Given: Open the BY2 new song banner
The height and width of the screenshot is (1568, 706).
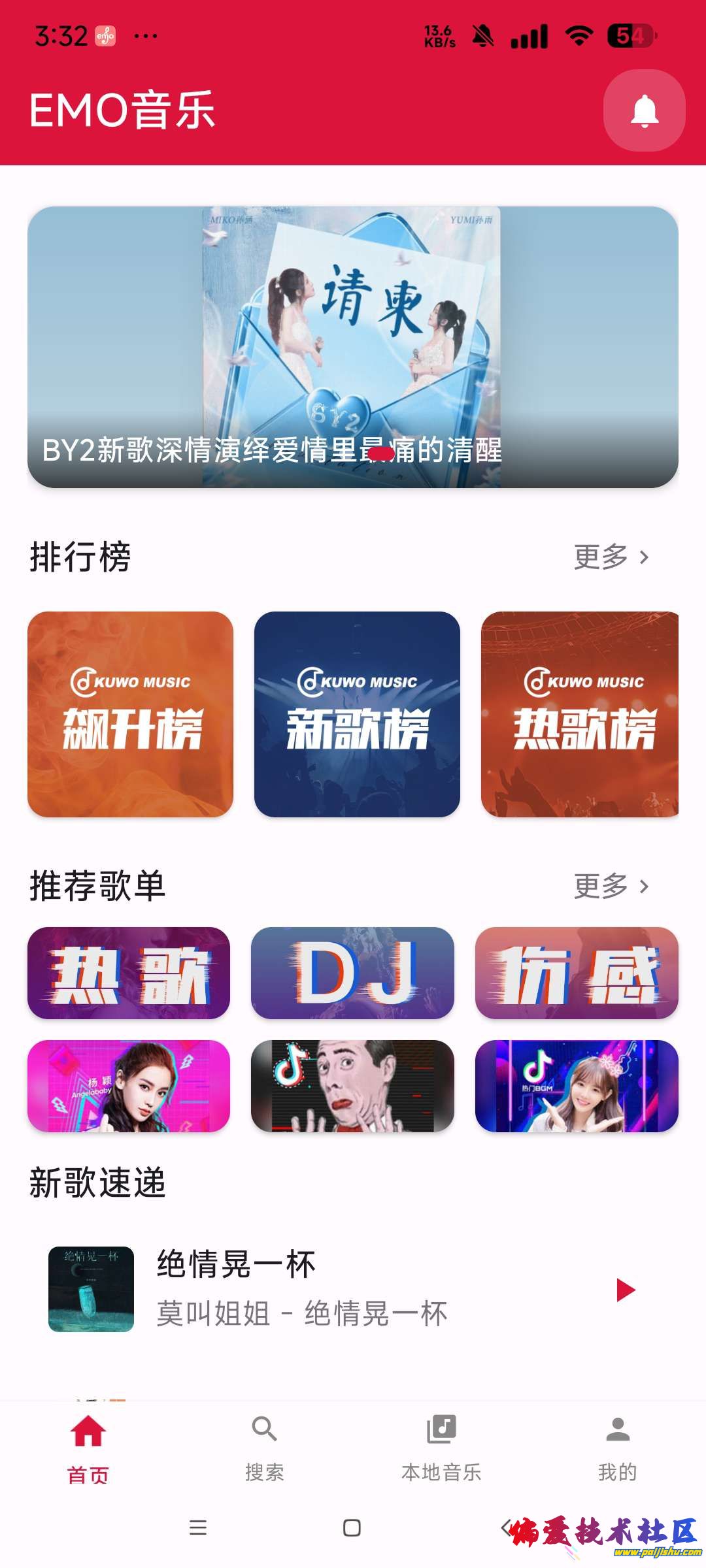Looking at the screenshot, I should [x=352, y=347].
